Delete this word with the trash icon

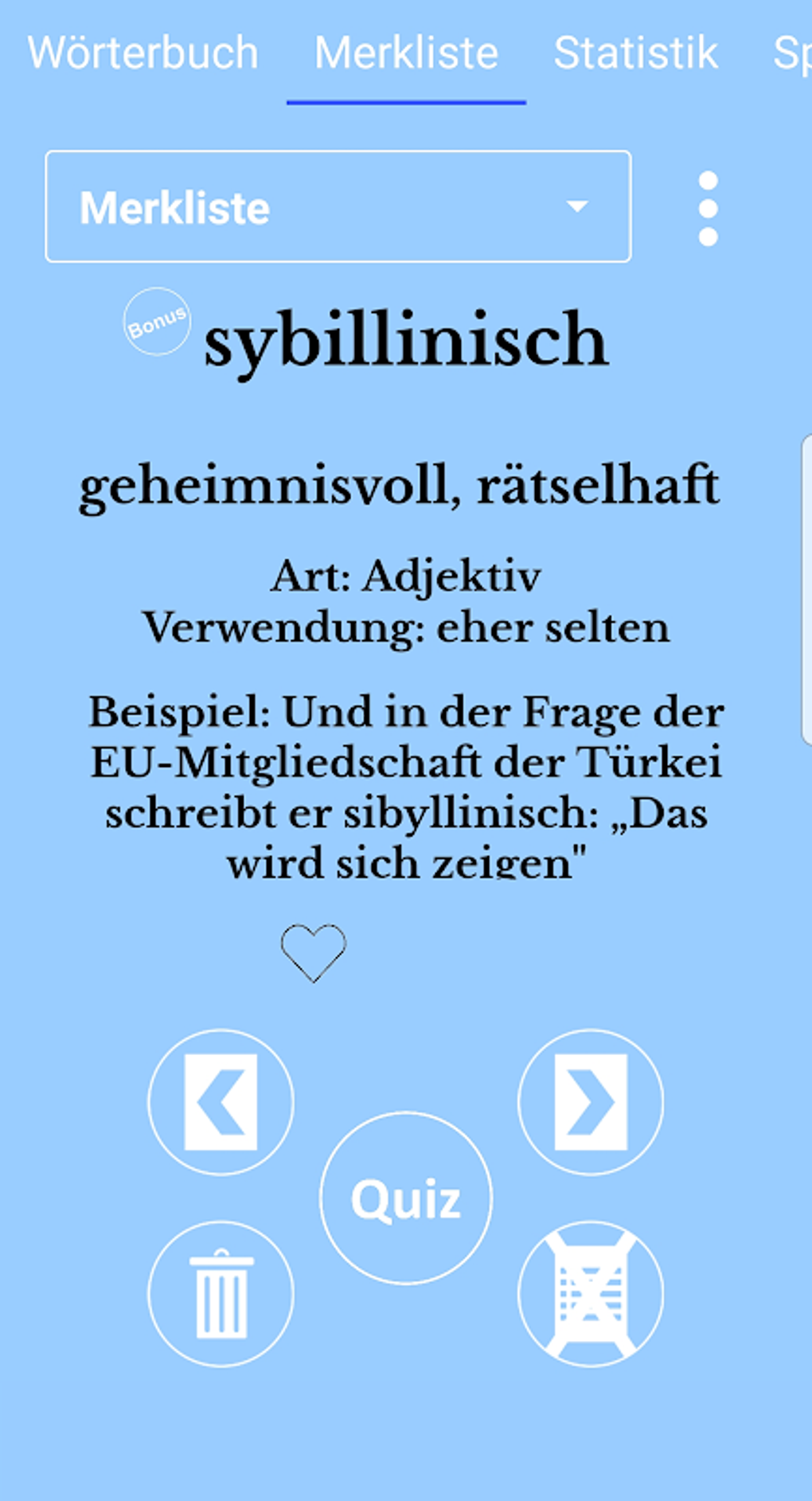pyautogui.click(x=221, y=1293)
